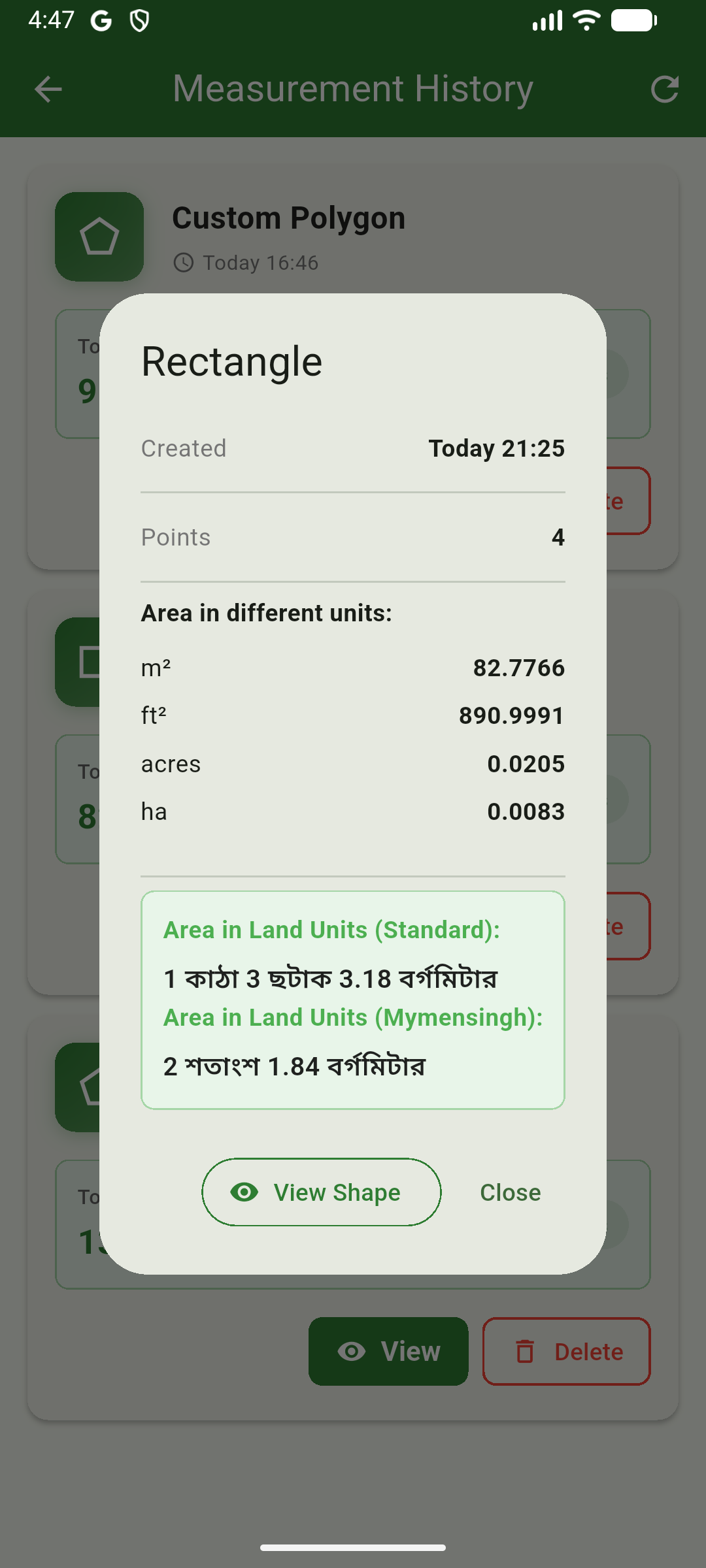Tap the Measurement History title

[353, 90]
